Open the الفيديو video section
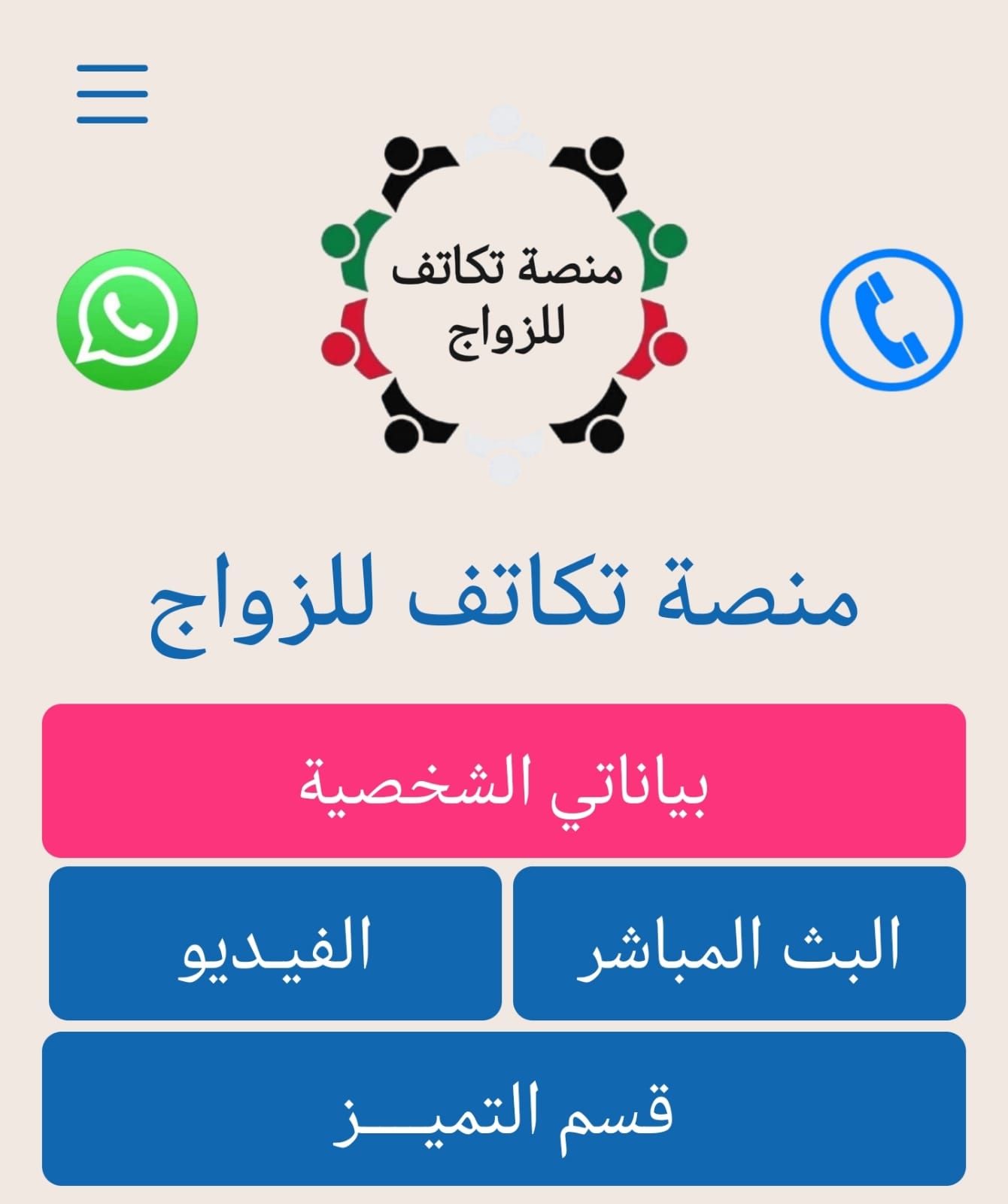Screen dimensions: 1008x1204 click(275, 944)
